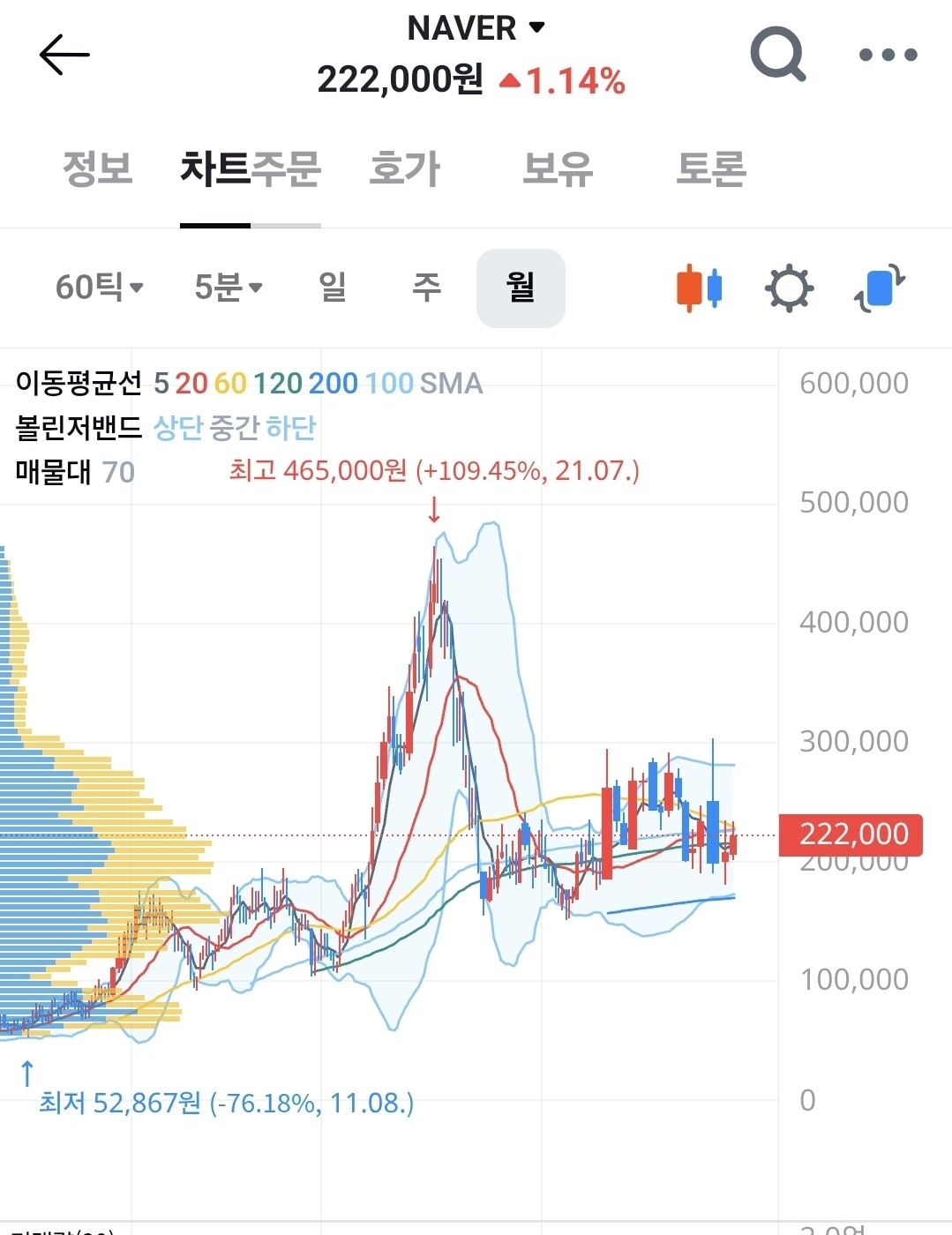Select the 차트주문 tab
This screenshot has width=952, height=1235.
[251, 168]
